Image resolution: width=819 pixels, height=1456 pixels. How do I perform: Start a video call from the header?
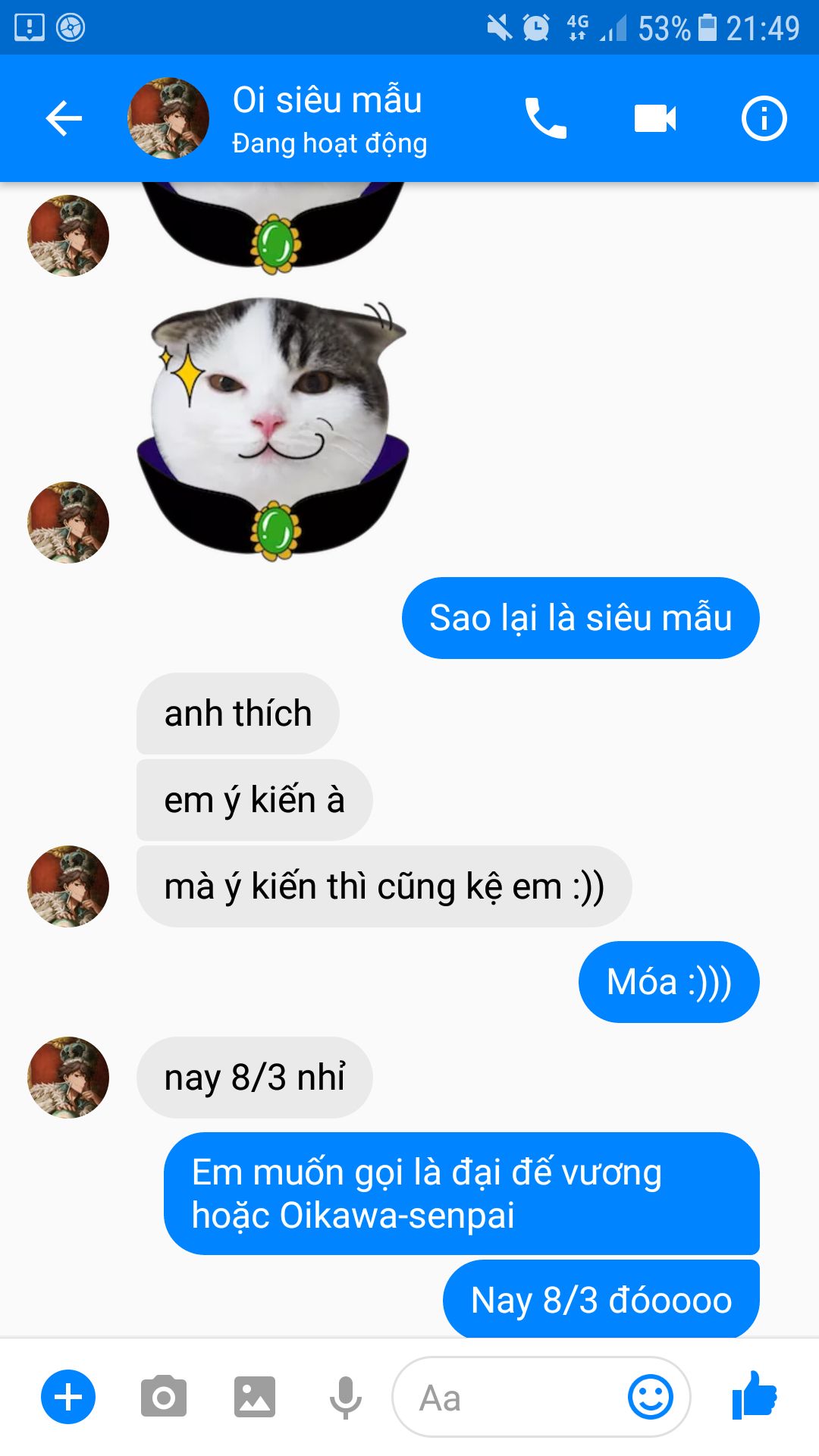tap(654, 118)
